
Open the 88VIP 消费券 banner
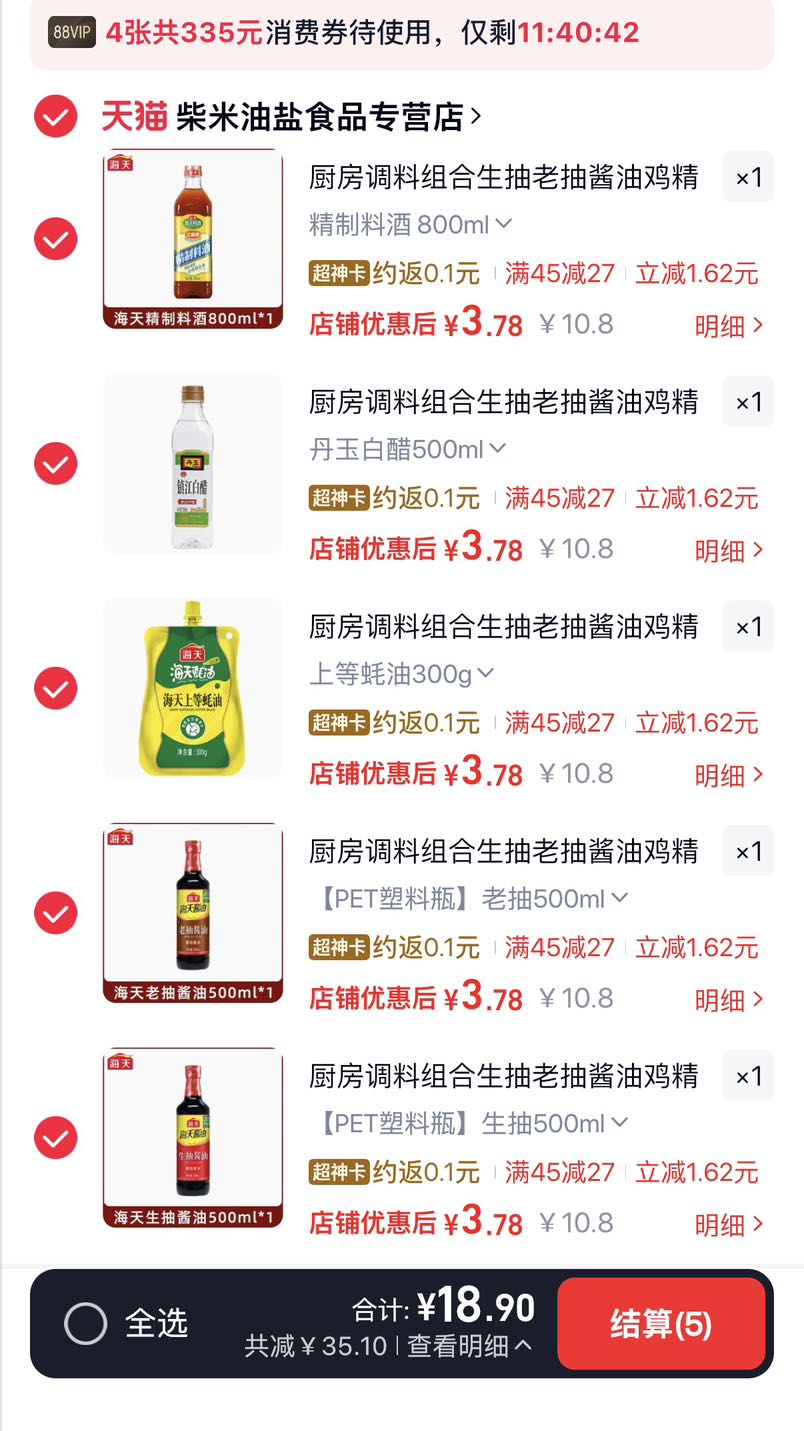point(402,33)
